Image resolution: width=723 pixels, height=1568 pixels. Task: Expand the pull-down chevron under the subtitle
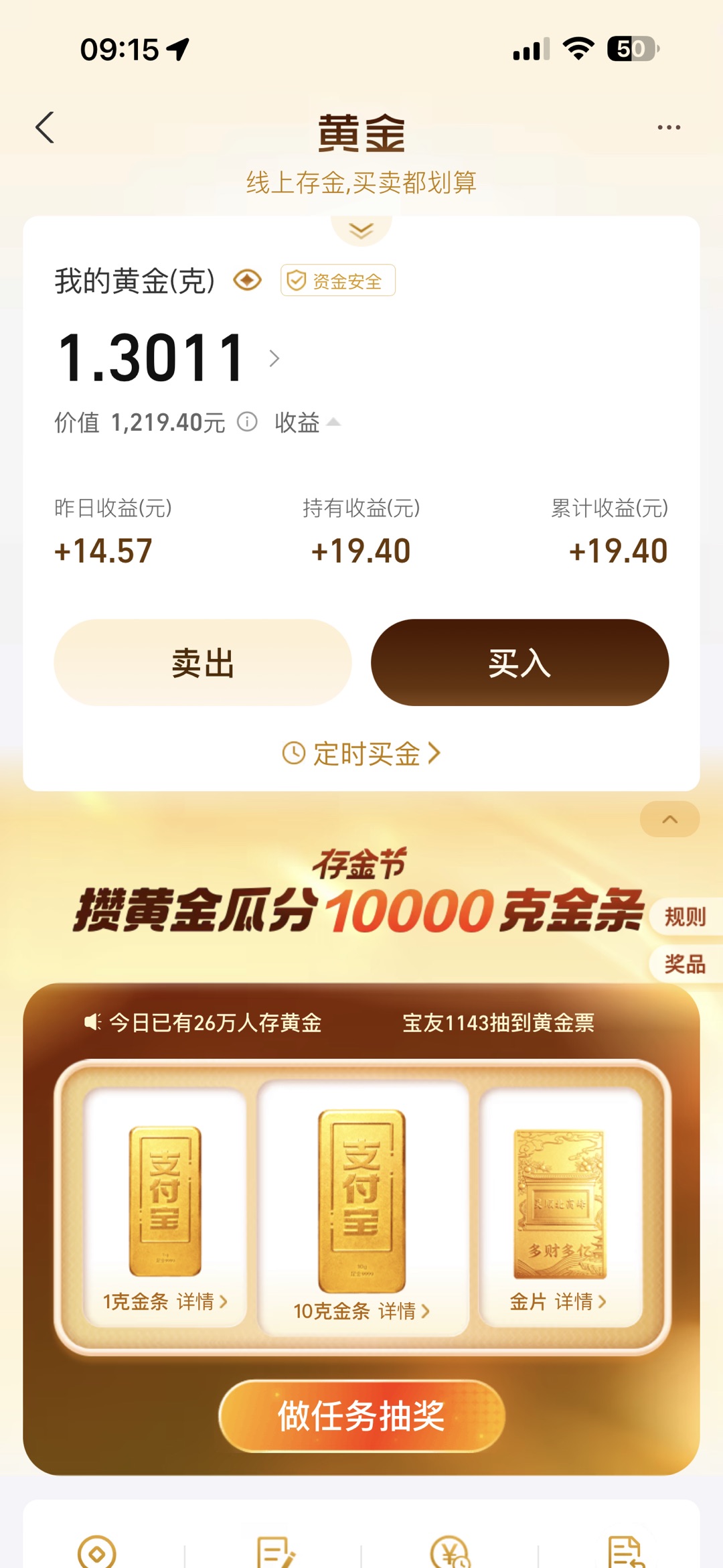point(361,231)
